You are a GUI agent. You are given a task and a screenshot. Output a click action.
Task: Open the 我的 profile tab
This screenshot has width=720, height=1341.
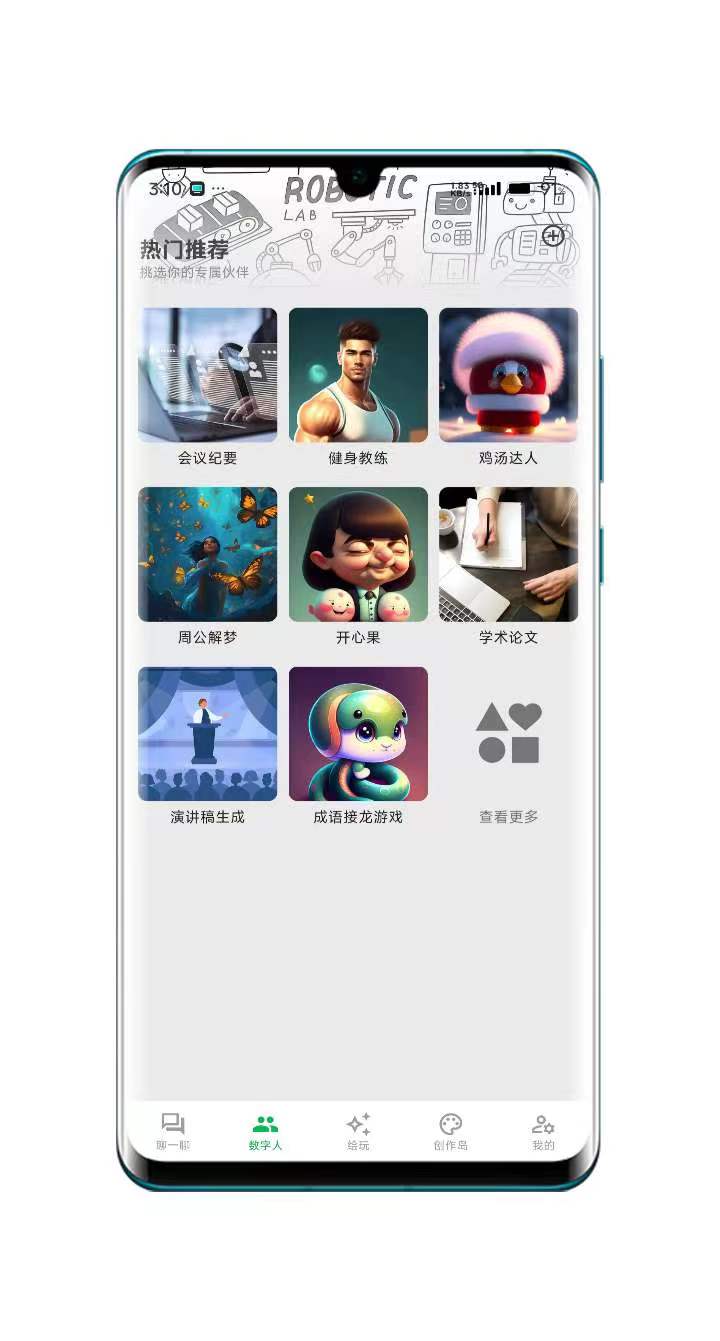(543, 1132)
